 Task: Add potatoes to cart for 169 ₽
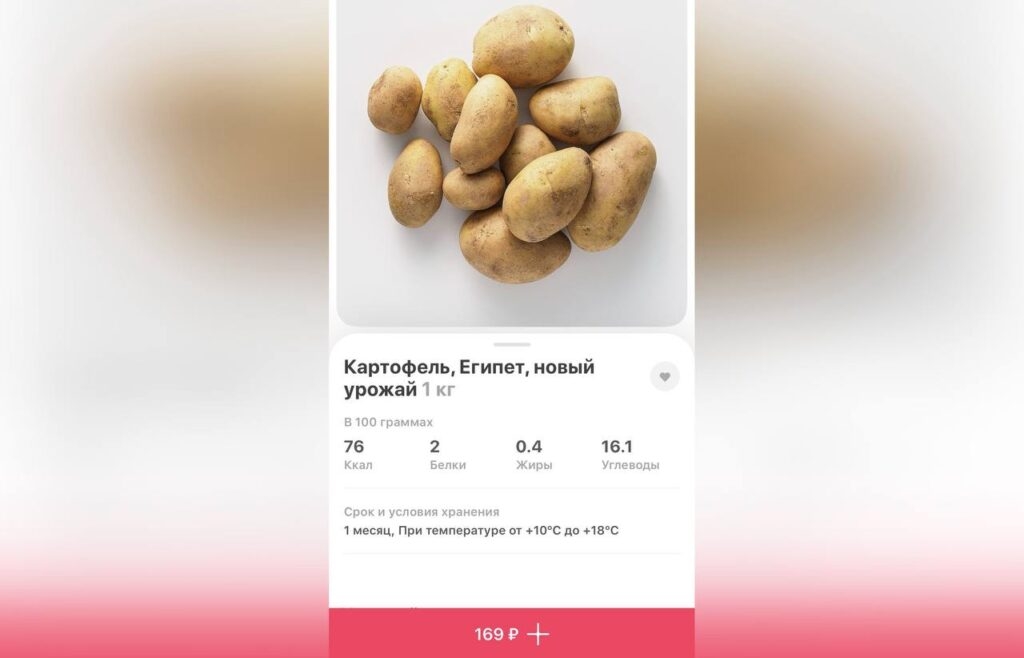[512, 634]
